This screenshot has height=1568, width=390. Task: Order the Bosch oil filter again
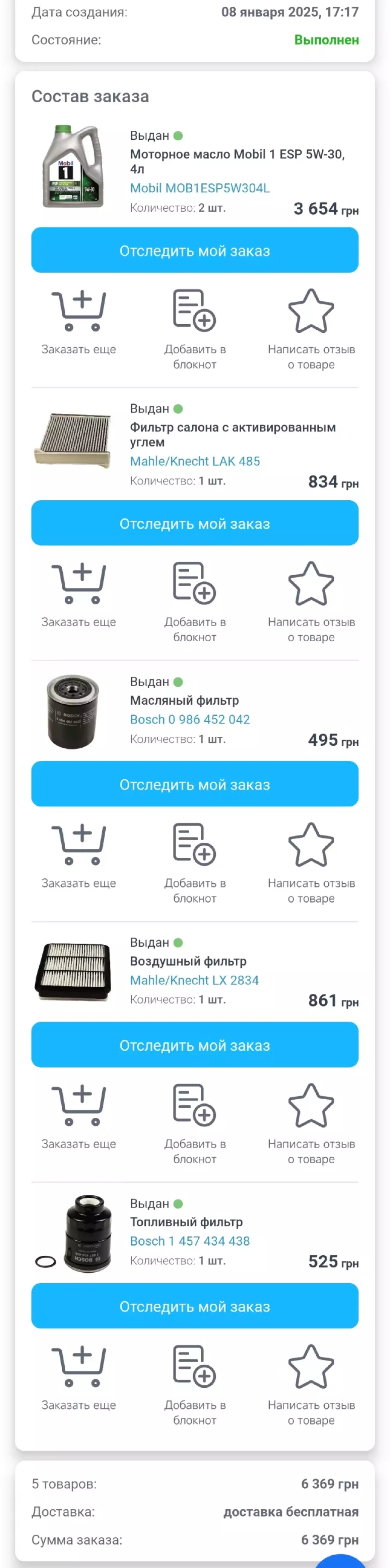pyautogui.click(x=79, y=855)
